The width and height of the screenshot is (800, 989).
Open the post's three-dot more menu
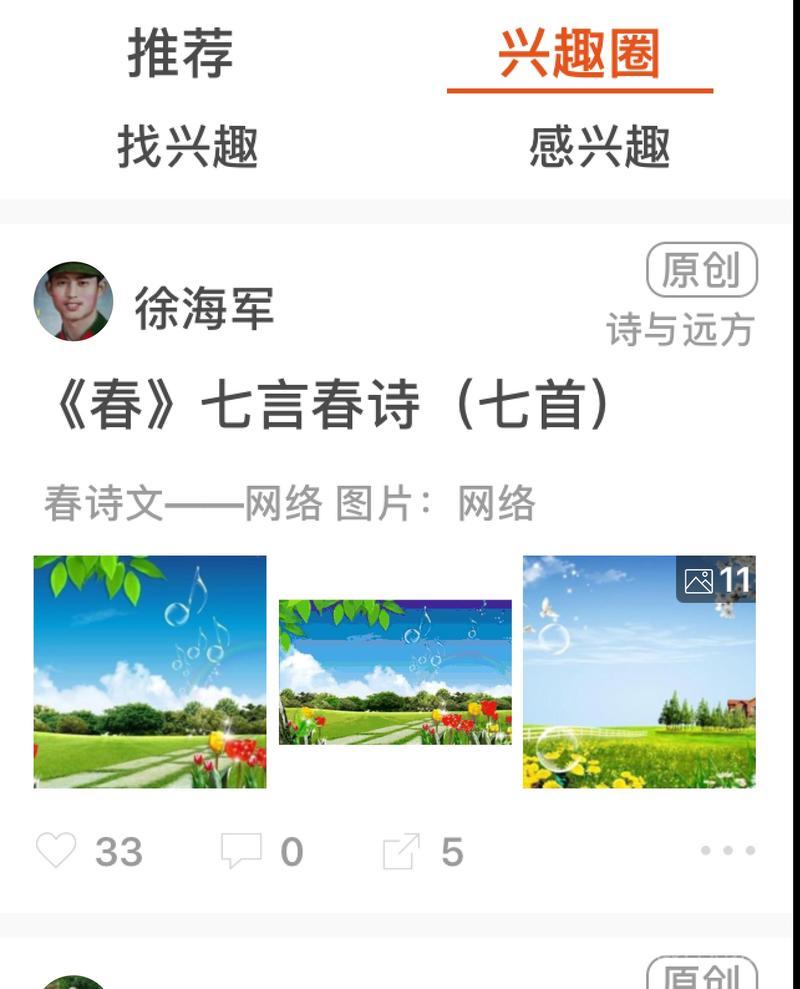[727, 851]
